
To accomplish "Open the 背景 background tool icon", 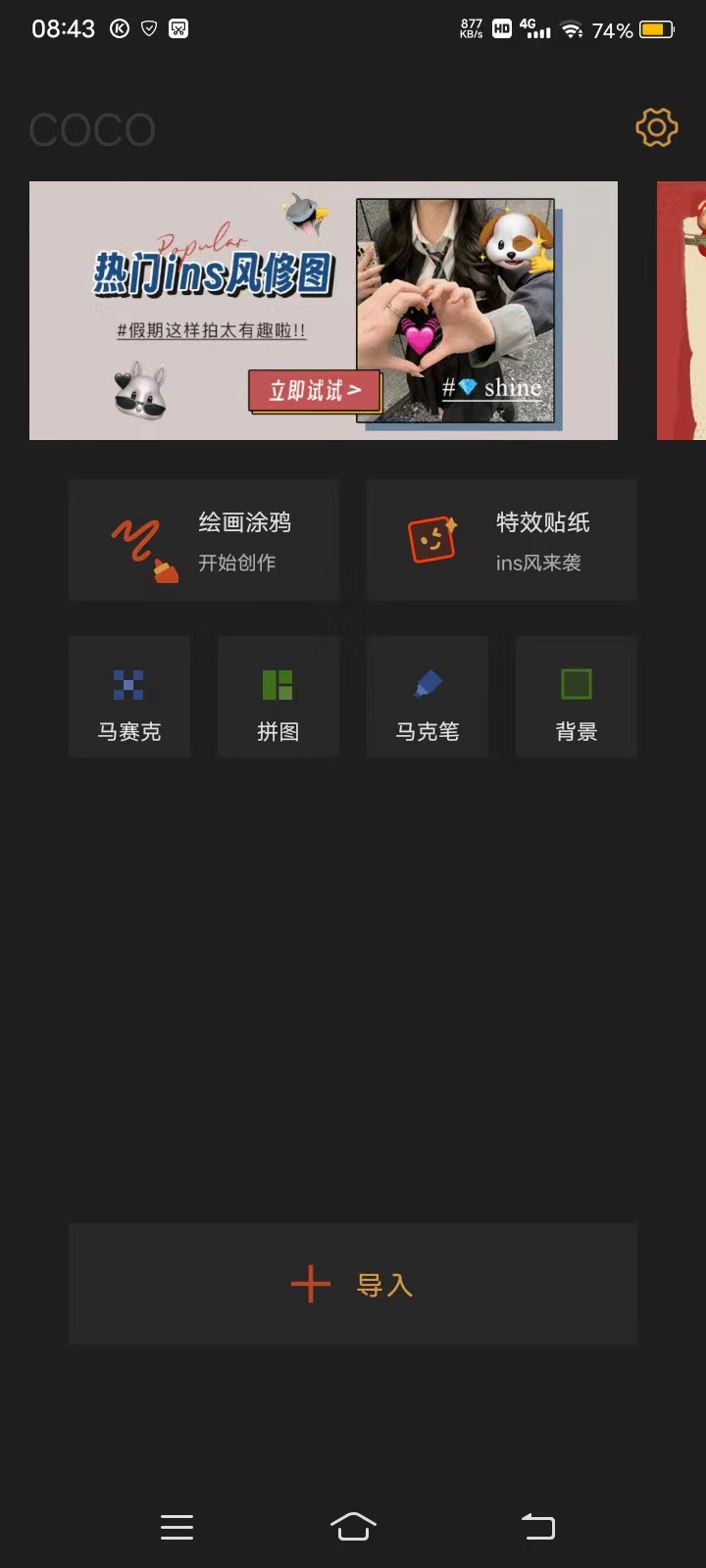I will (576, 683).
